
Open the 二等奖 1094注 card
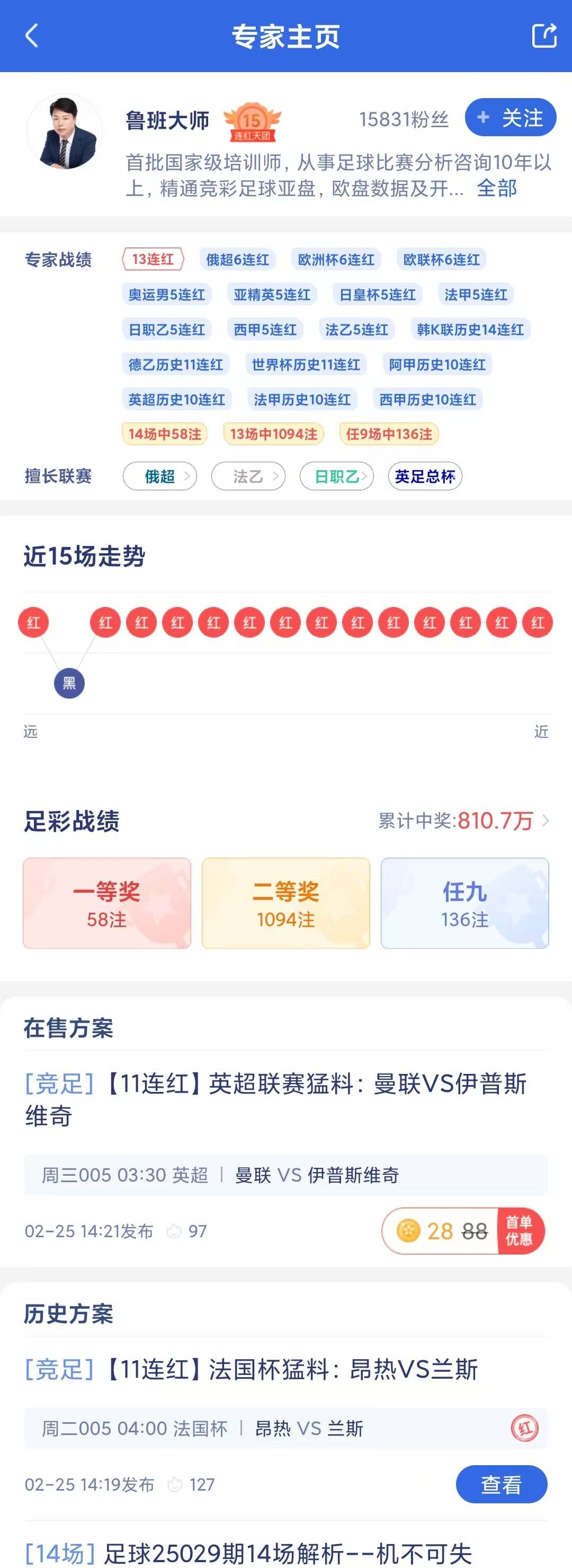(x=285, y=903)
